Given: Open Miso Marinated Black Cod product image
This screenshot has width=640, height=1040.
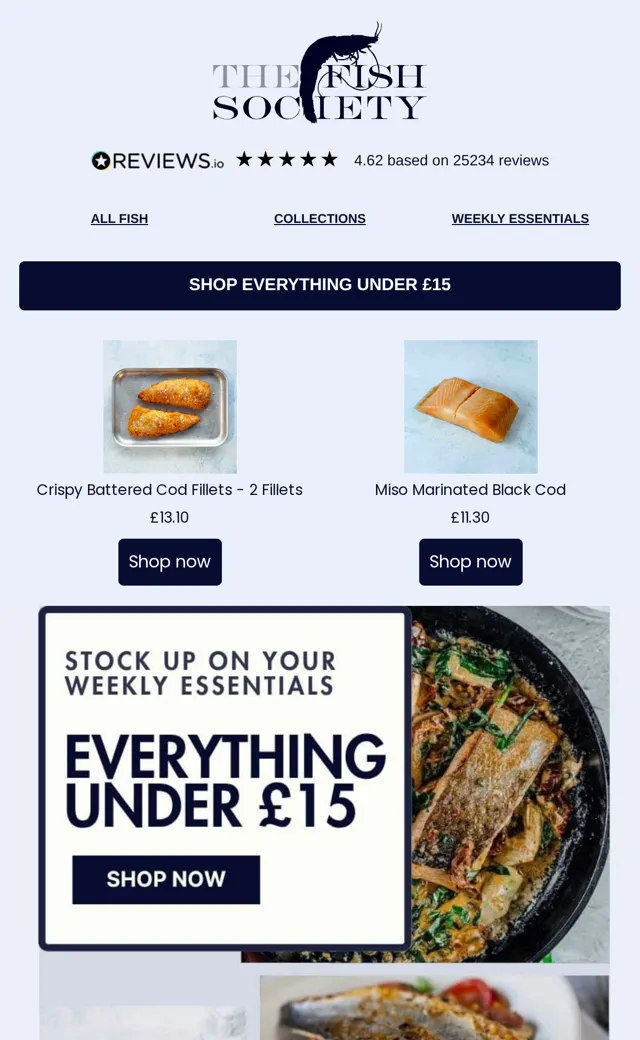Looking at the screenshot, I should (471, 407).
